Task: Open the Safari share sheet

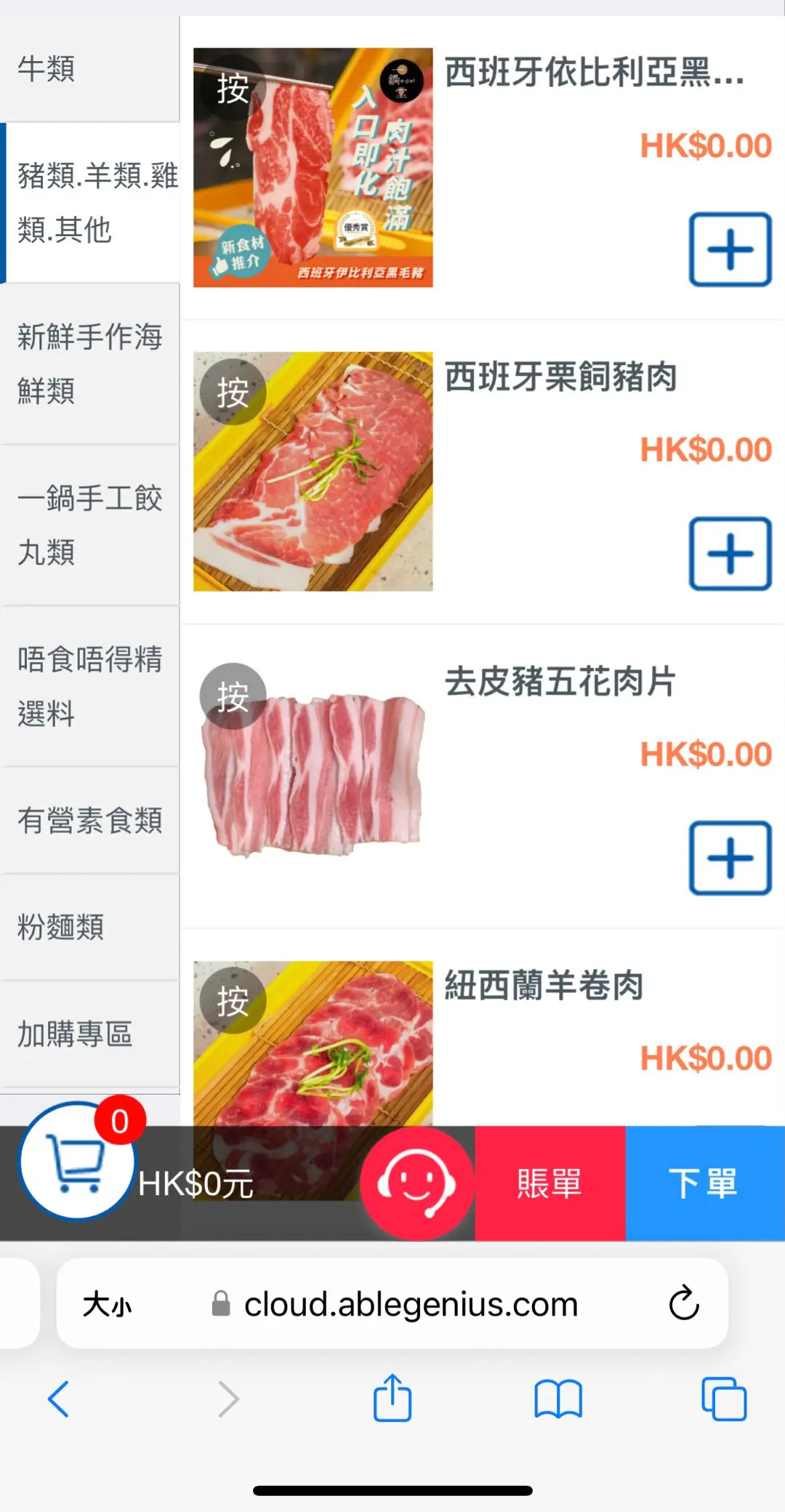Action: (392, 1398)
